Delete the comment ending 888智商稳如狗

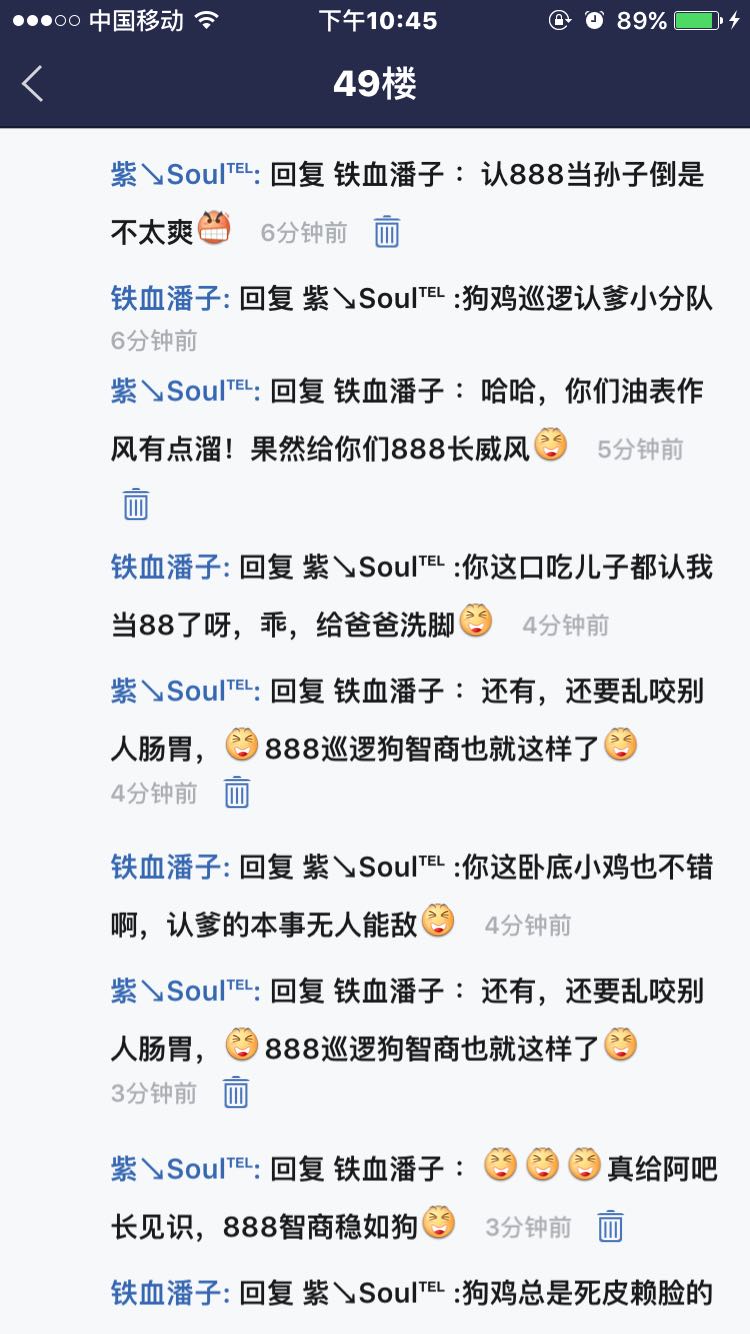tap(610, 1226)
